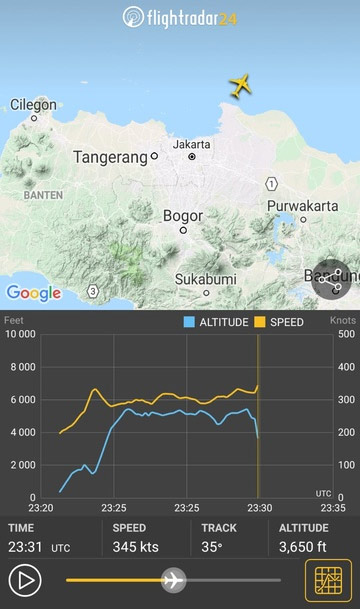
Task: Start playback of the flight track
Action: (25, 581)
